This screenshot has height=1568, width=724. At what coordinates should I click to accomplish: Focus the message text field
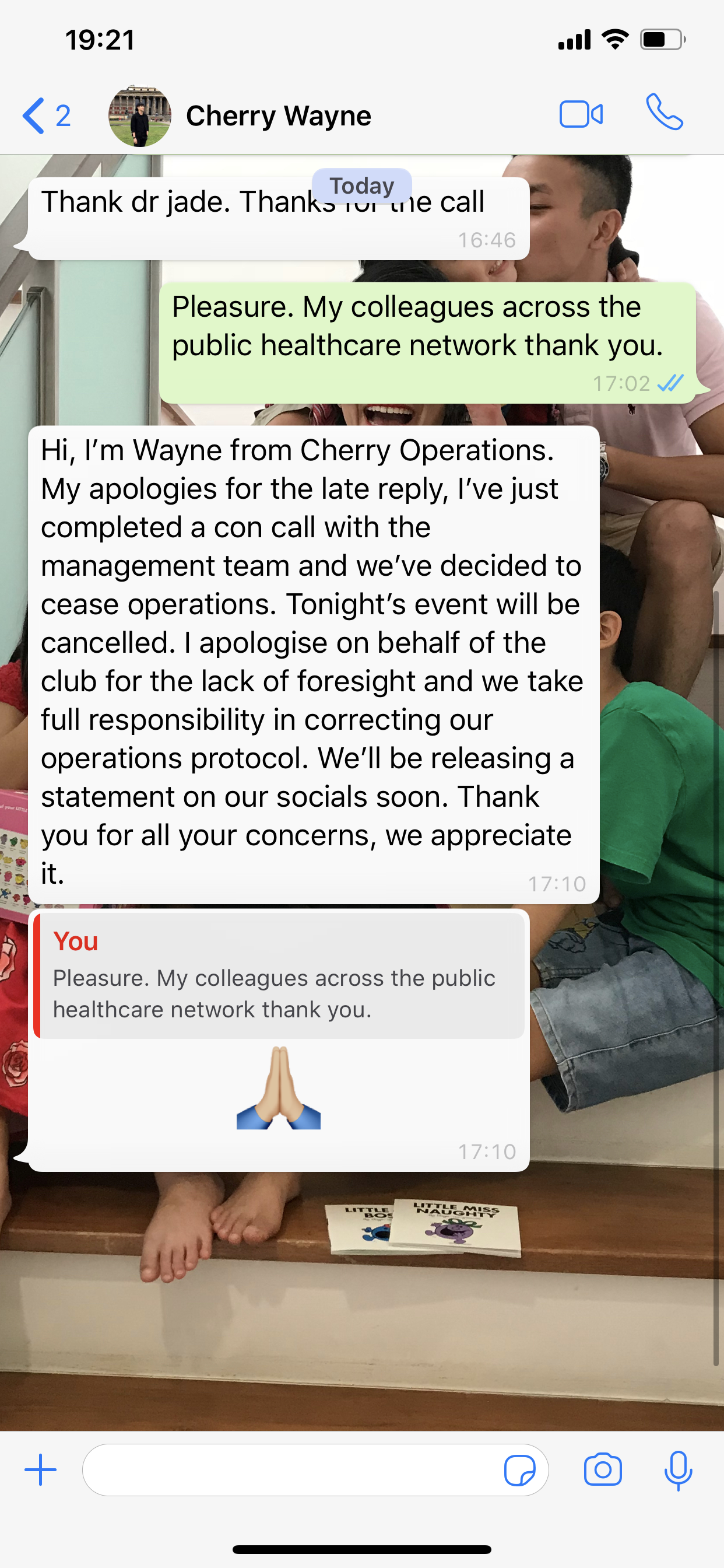click(x=292, y=1470)
